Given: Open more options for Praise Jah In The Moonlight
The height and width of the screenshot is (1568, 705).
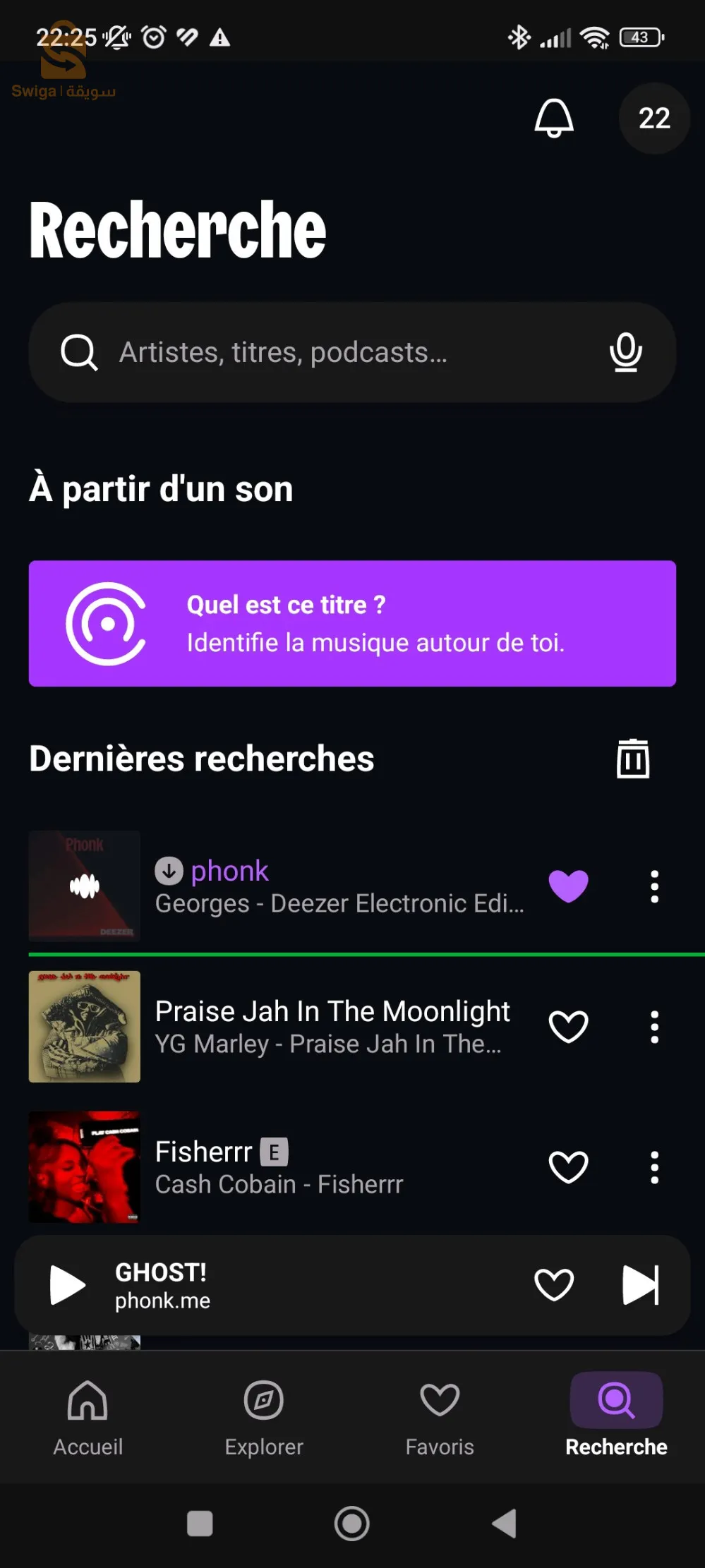Looking at the screenshot, I should [654, 1026].
